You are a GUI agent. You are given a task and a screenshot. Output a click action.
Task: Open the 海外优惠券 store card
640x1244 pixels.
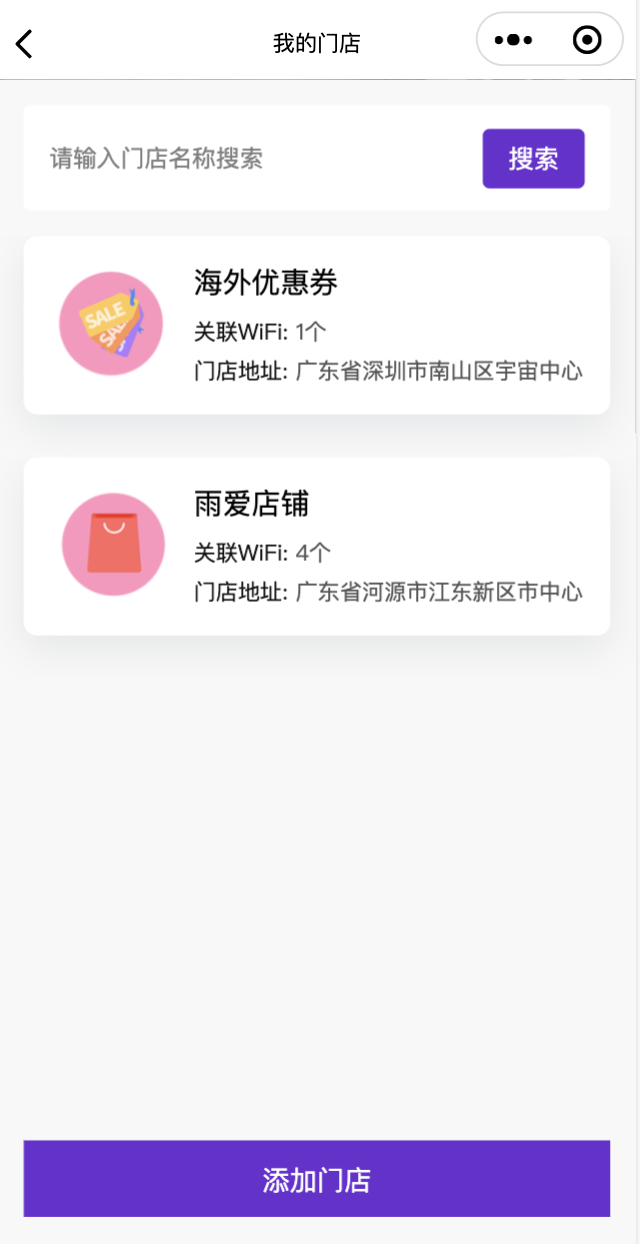tap(317, 325)
